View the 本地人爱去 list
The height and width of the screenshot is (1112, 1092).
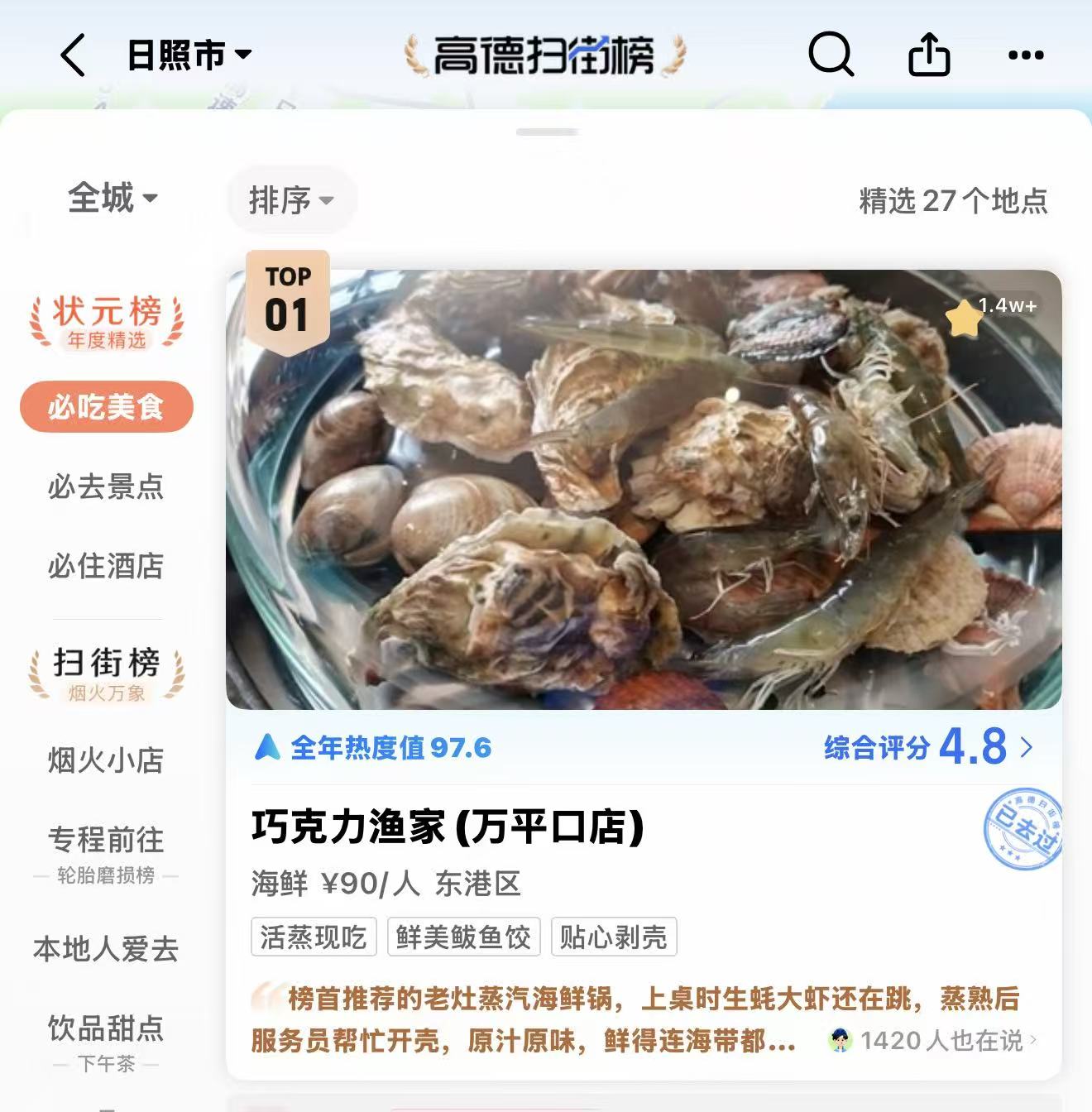point(106,949)
